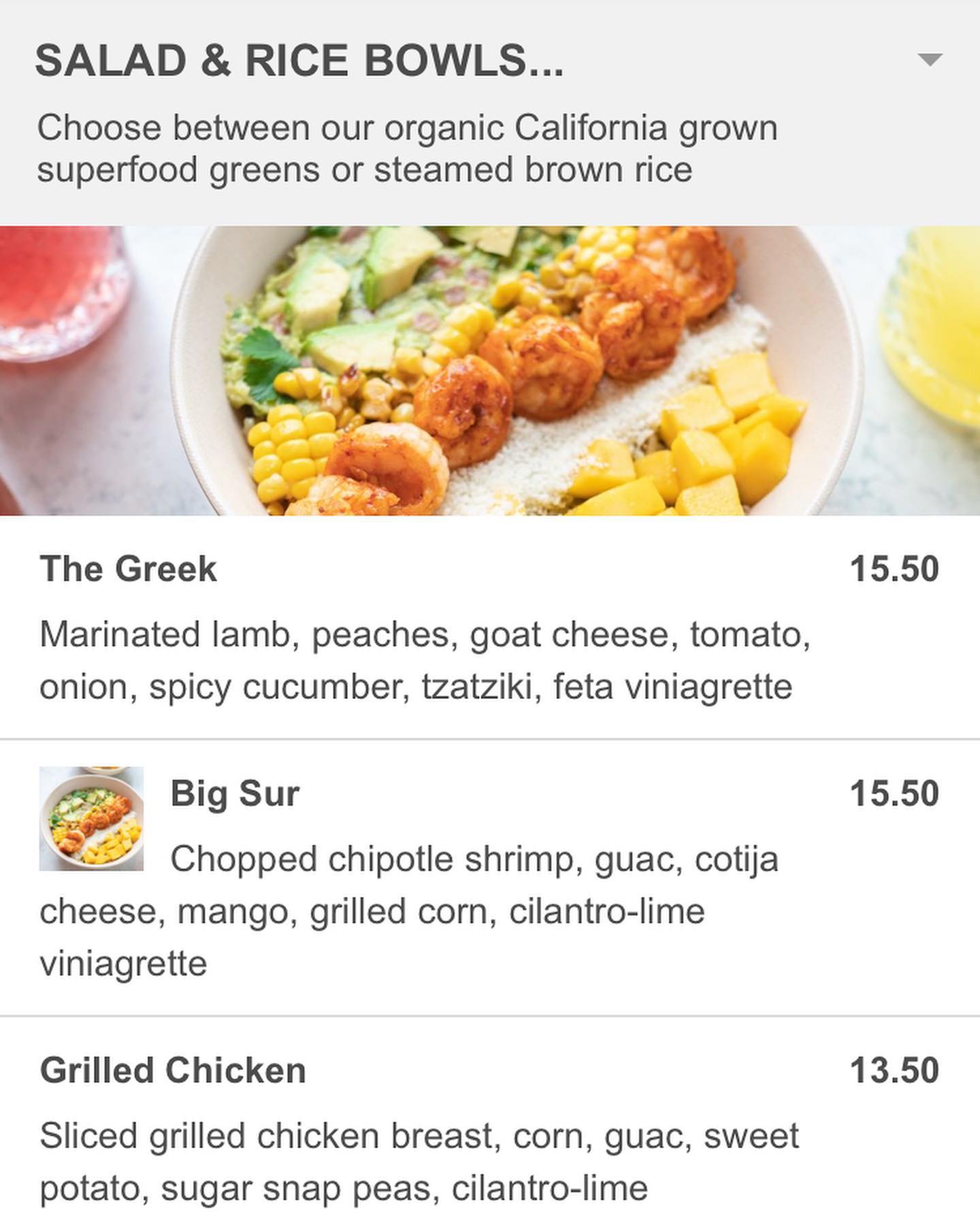The height and width of the screenshot is (1225, 980).
Task: Select the Big Sur bowl item
Action: [x=235, y=794]
